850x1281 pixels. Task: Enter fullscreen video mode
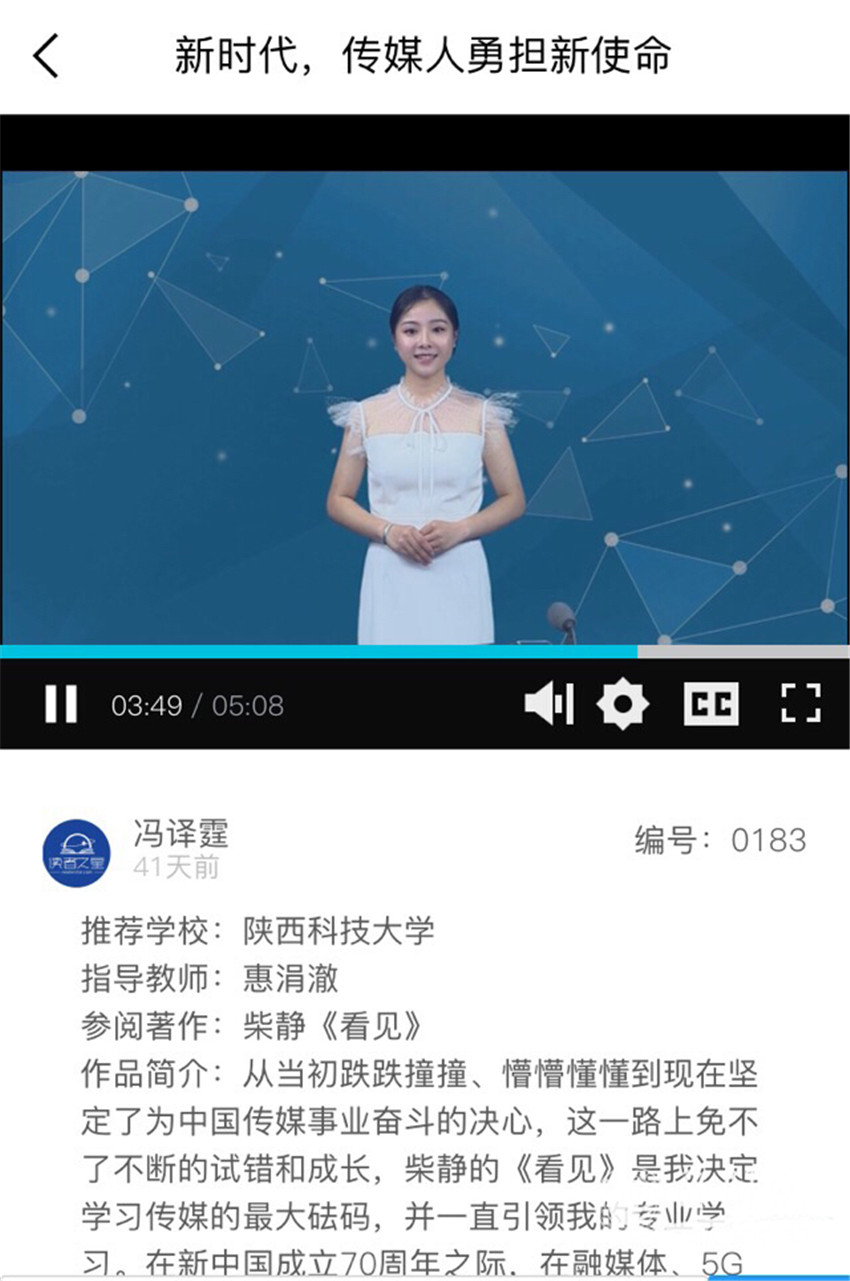pos(800,704)
